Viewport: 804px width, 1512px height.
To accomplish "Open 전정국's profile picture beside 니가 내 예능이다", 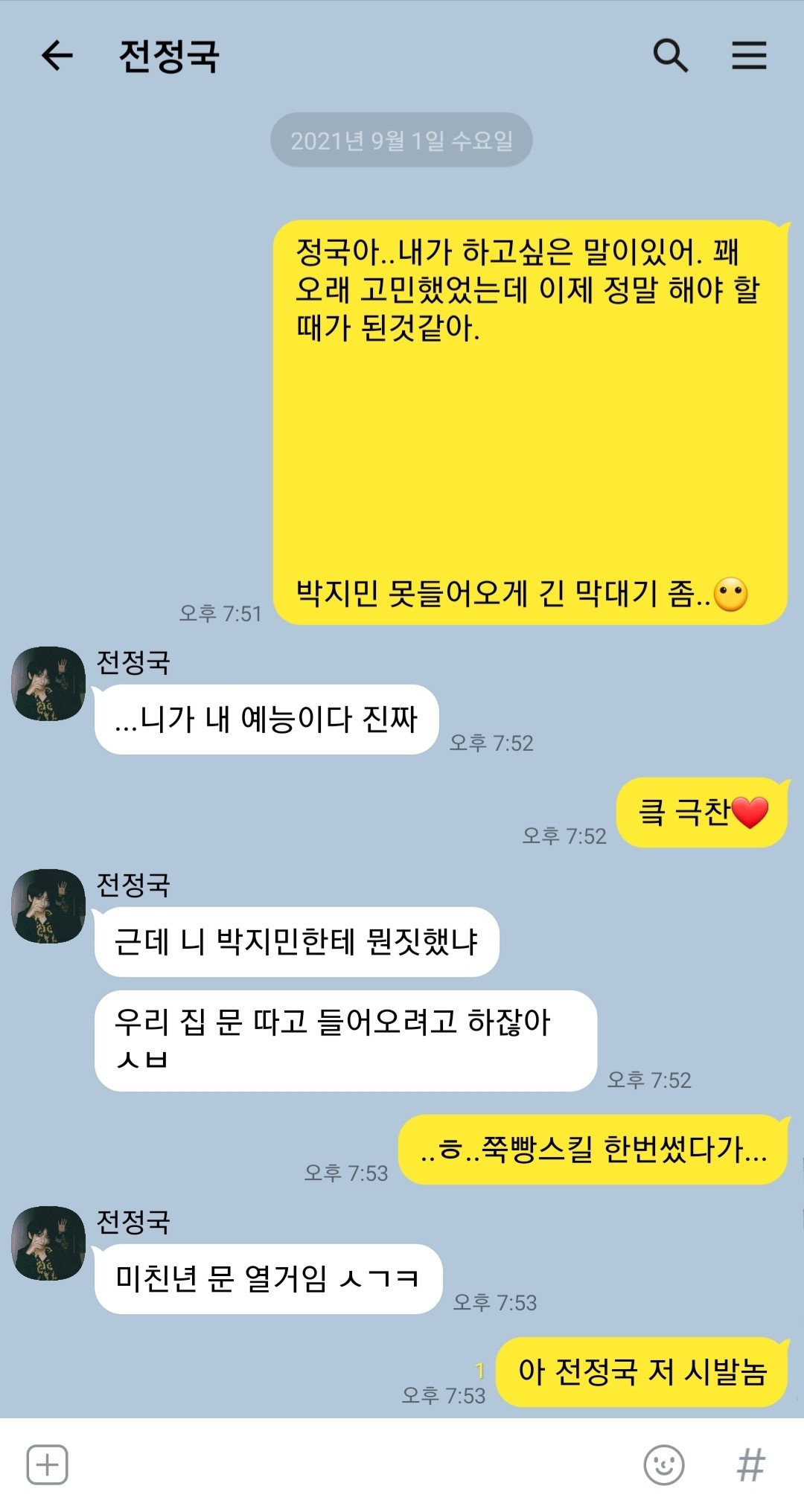I will point(48,683).
